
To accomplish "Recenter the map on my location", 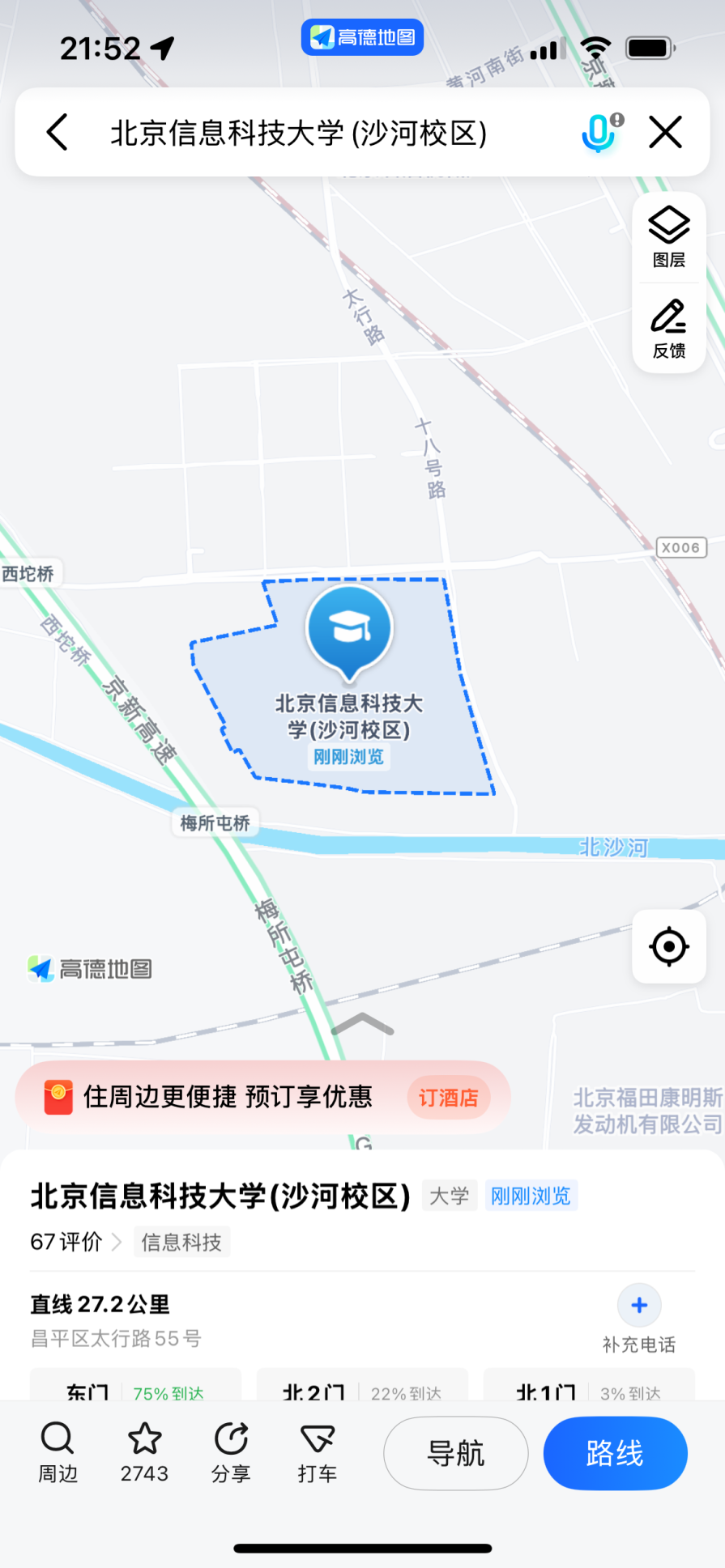I will tap(669, 946).
